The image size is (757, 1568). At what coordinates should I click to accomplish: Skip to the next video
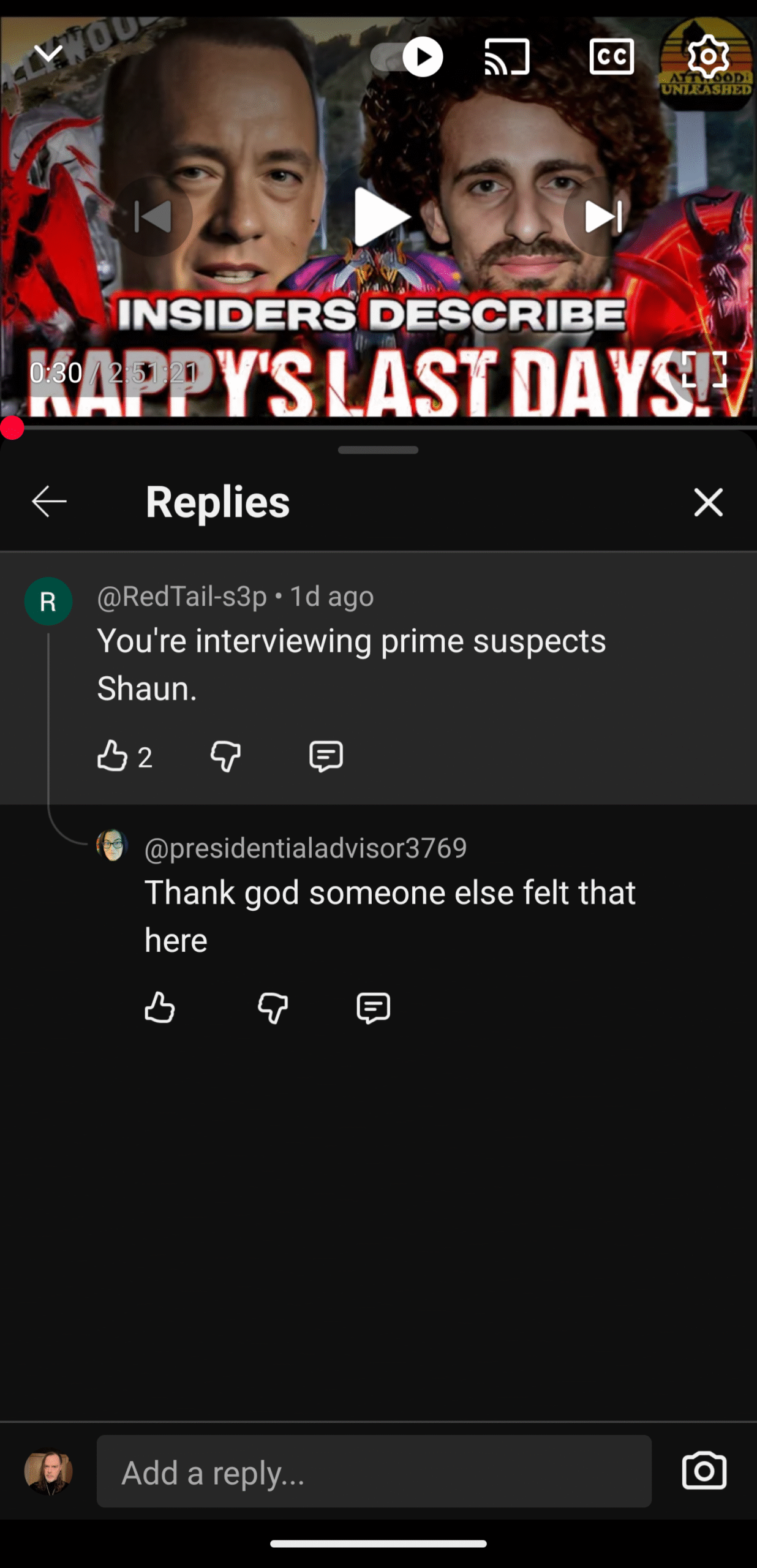pos(603,217)
